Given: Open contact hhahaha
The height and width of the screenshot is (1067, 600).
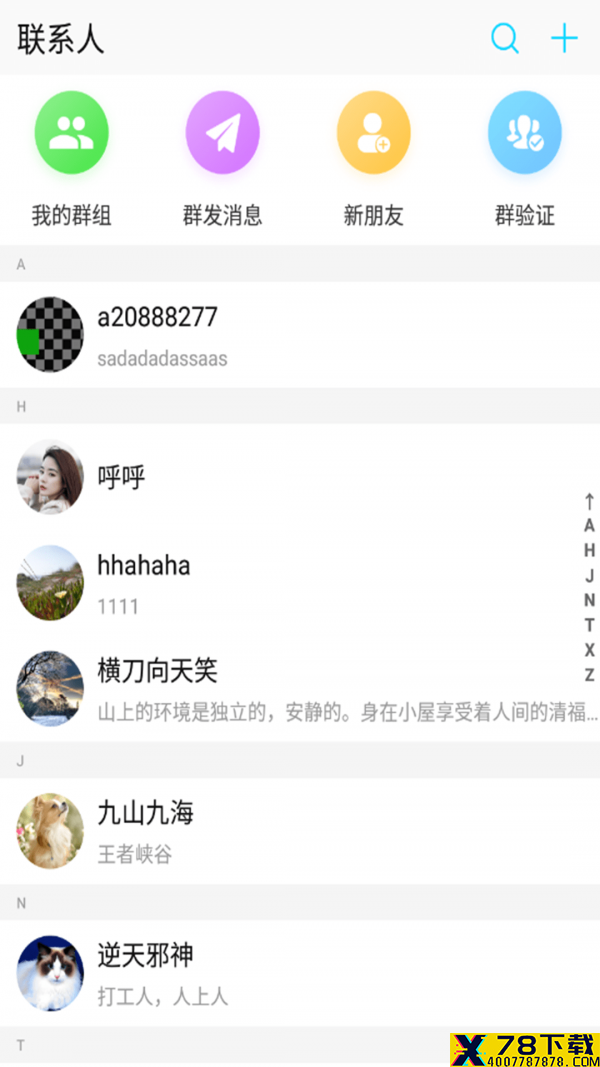Looking at the screenshot, I should (x=300, y=583).
